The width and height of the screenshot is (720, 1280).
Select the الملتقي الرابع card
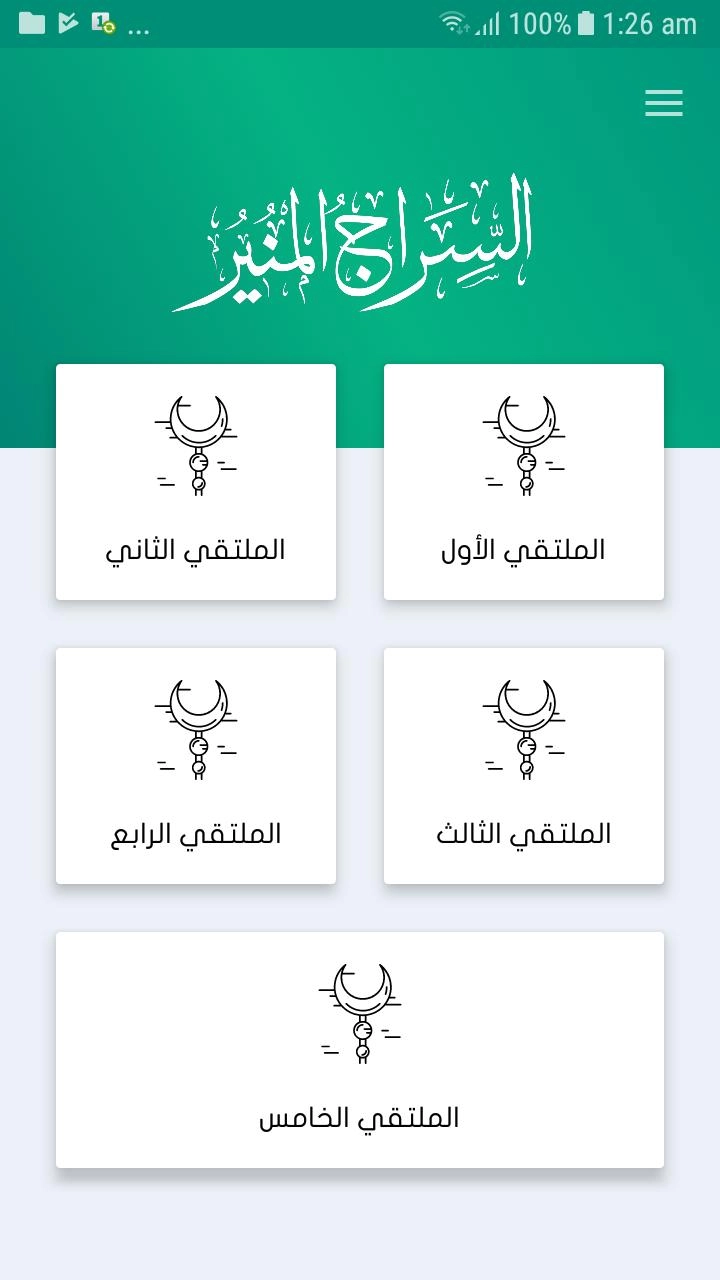coord(196,766)
